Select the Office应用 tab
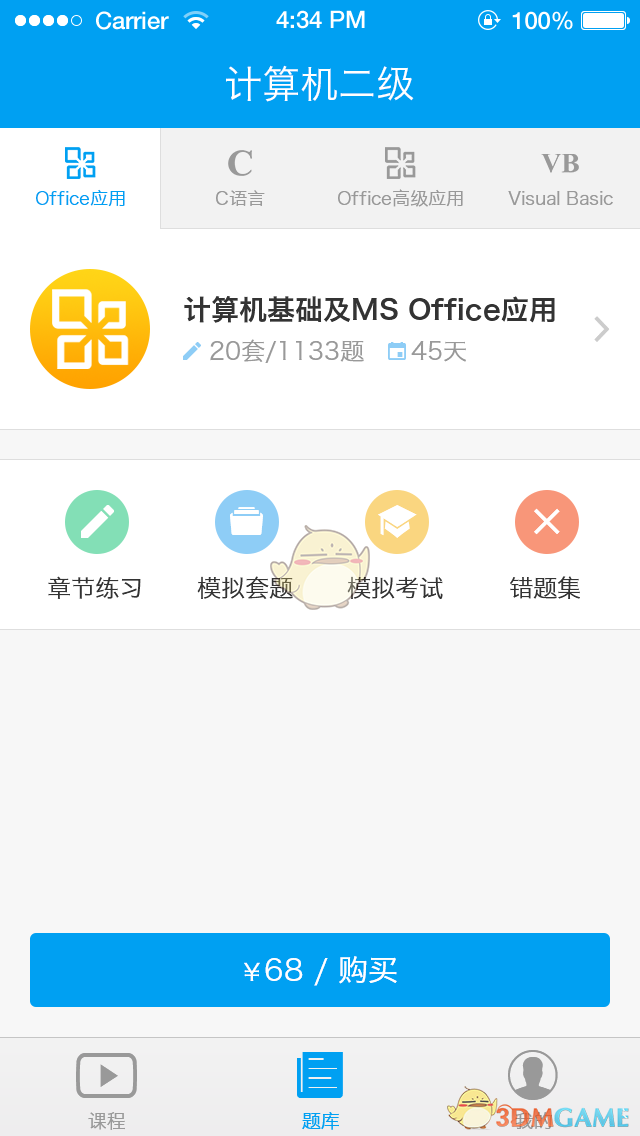Image resolution: width=640 pixels, height=1136 pixels. click(x=80, y=178)
